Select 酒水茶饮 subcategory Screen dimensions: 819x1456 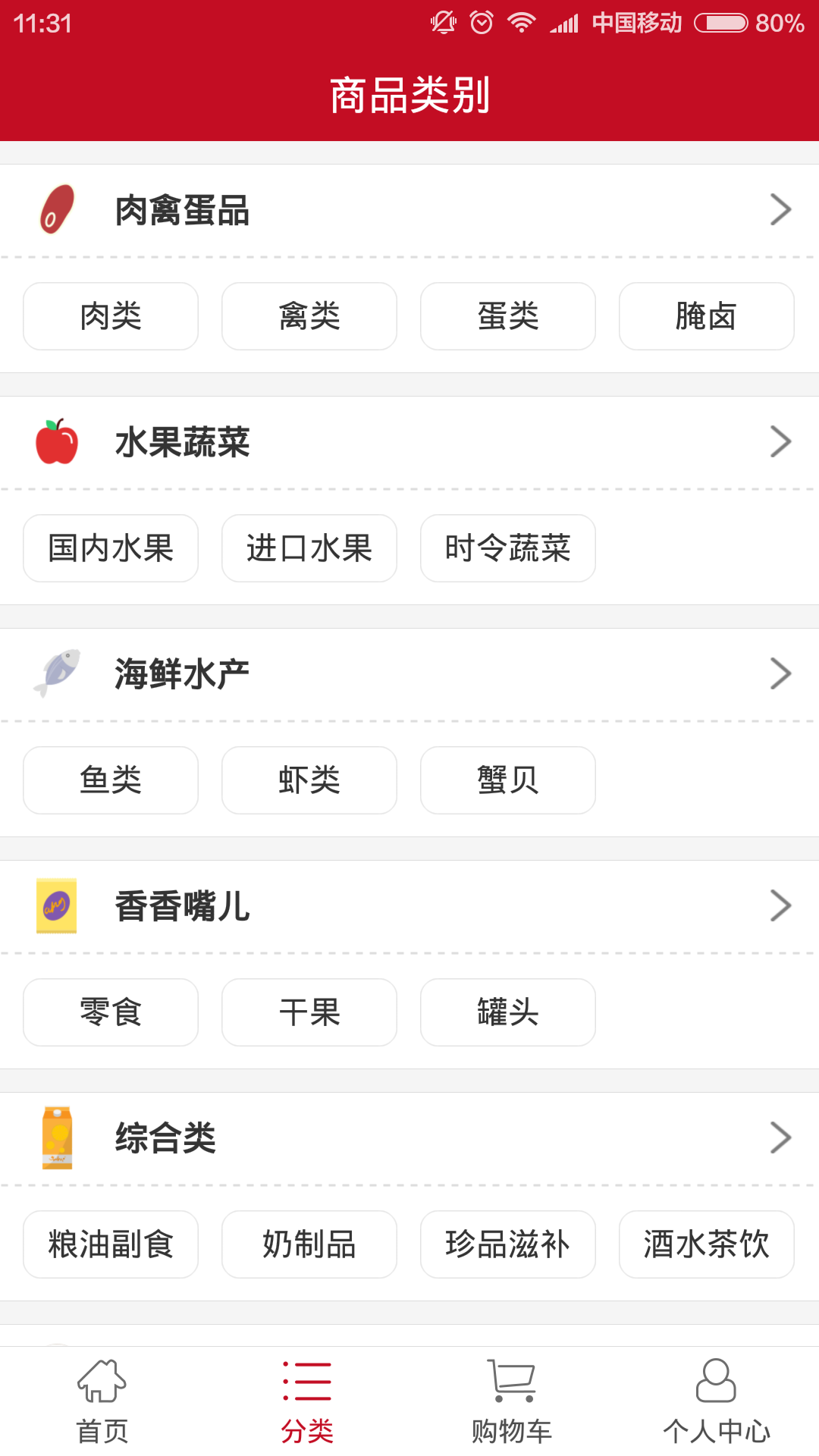click(706, 1244)
